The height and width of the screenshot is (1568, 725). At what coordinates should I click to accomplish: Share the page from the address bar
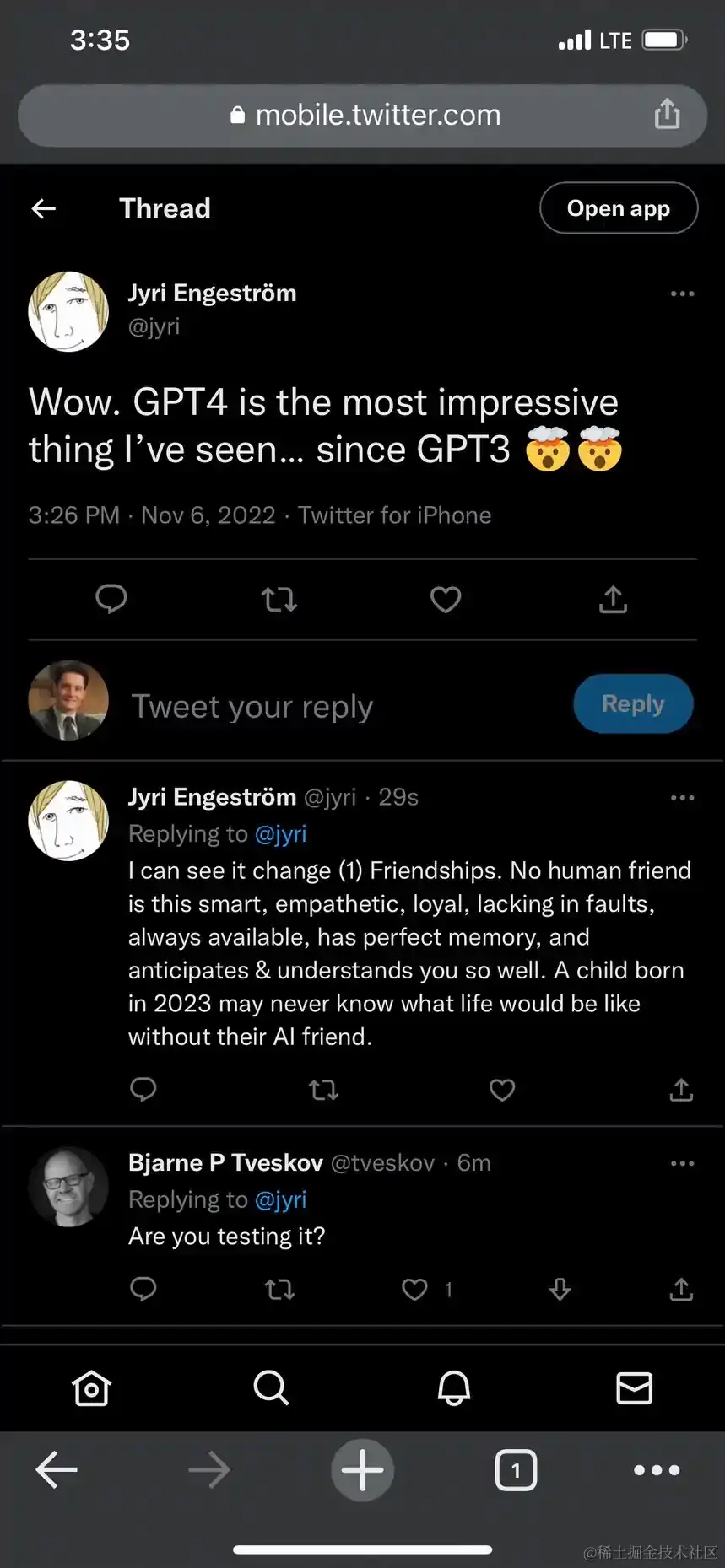[x=667, y=114]
